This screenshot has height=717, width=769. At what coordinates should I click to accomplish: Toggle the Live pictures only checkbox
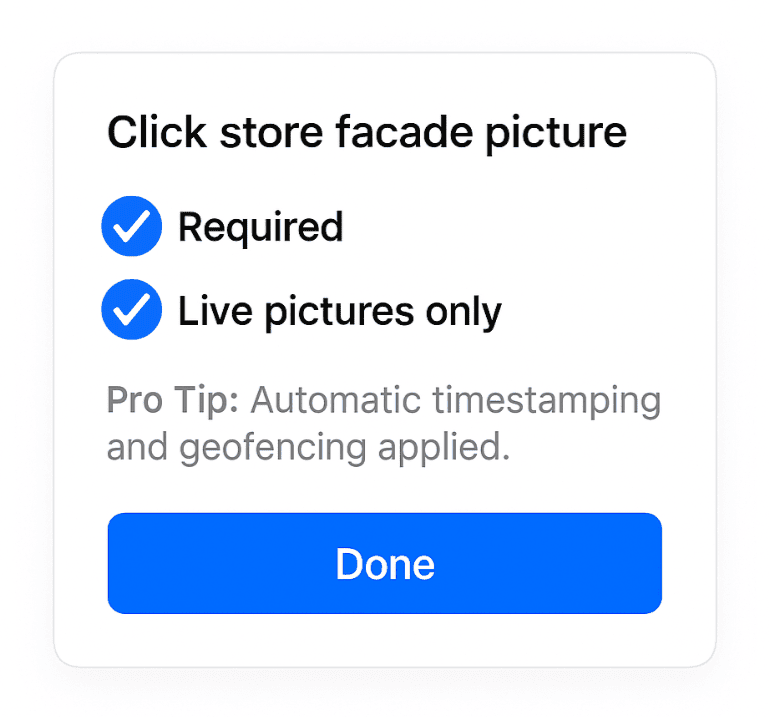132,311
